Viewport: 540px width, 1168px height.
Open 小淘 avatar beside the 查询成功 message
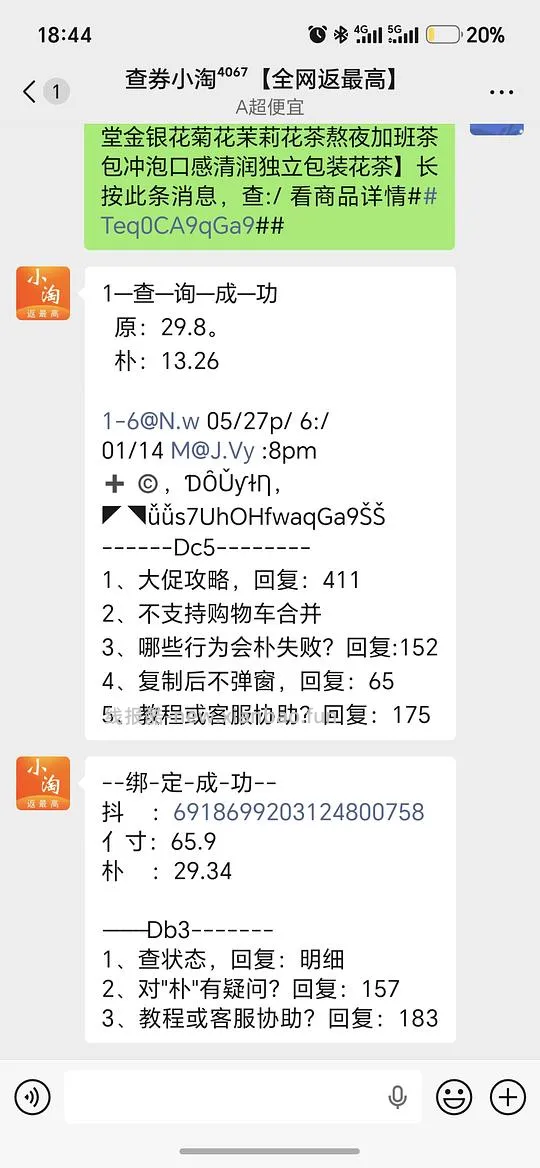pos(43,293)
